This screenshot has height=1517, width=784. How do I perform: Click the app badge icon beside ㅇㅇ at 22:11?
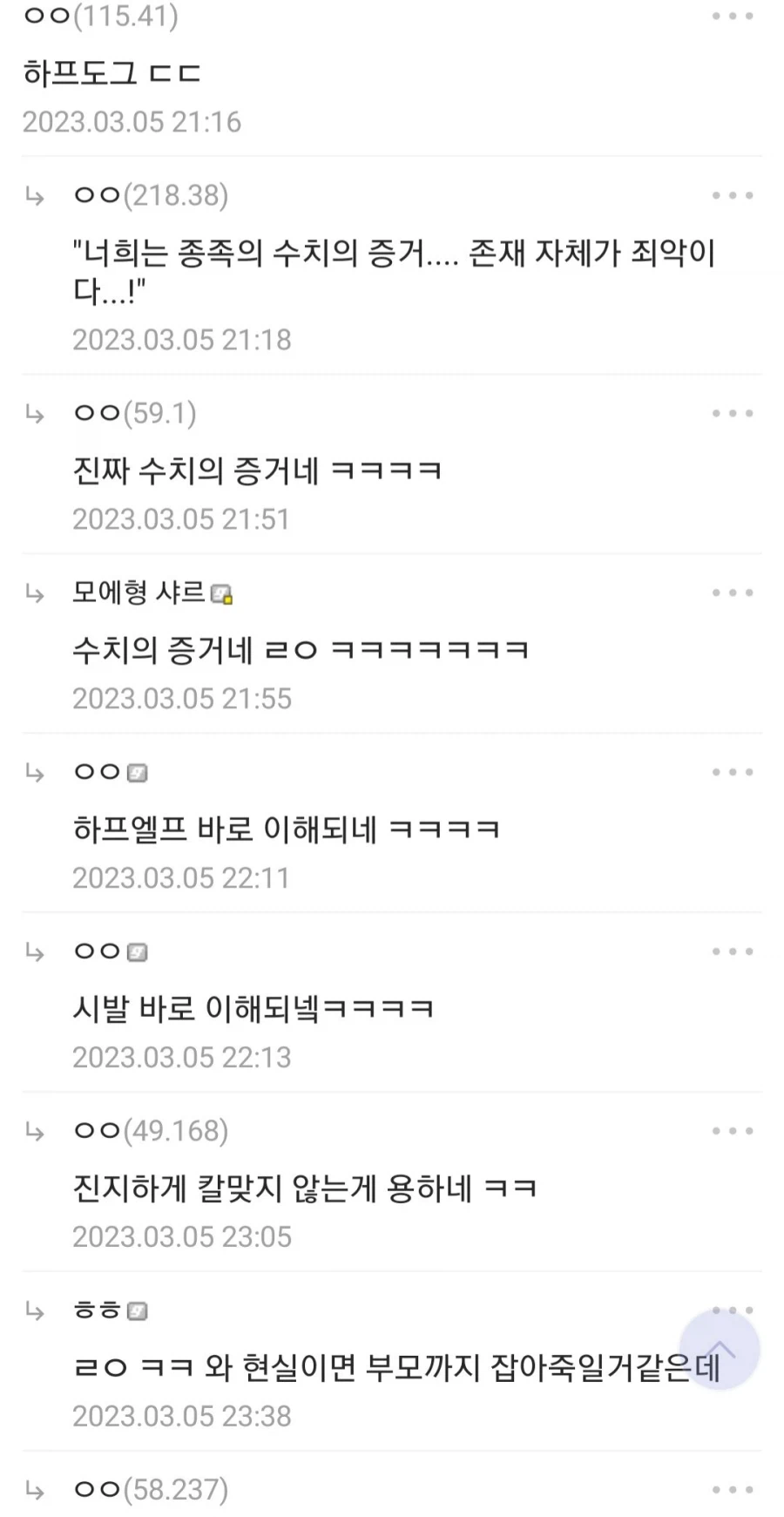(x=136, y=772)
